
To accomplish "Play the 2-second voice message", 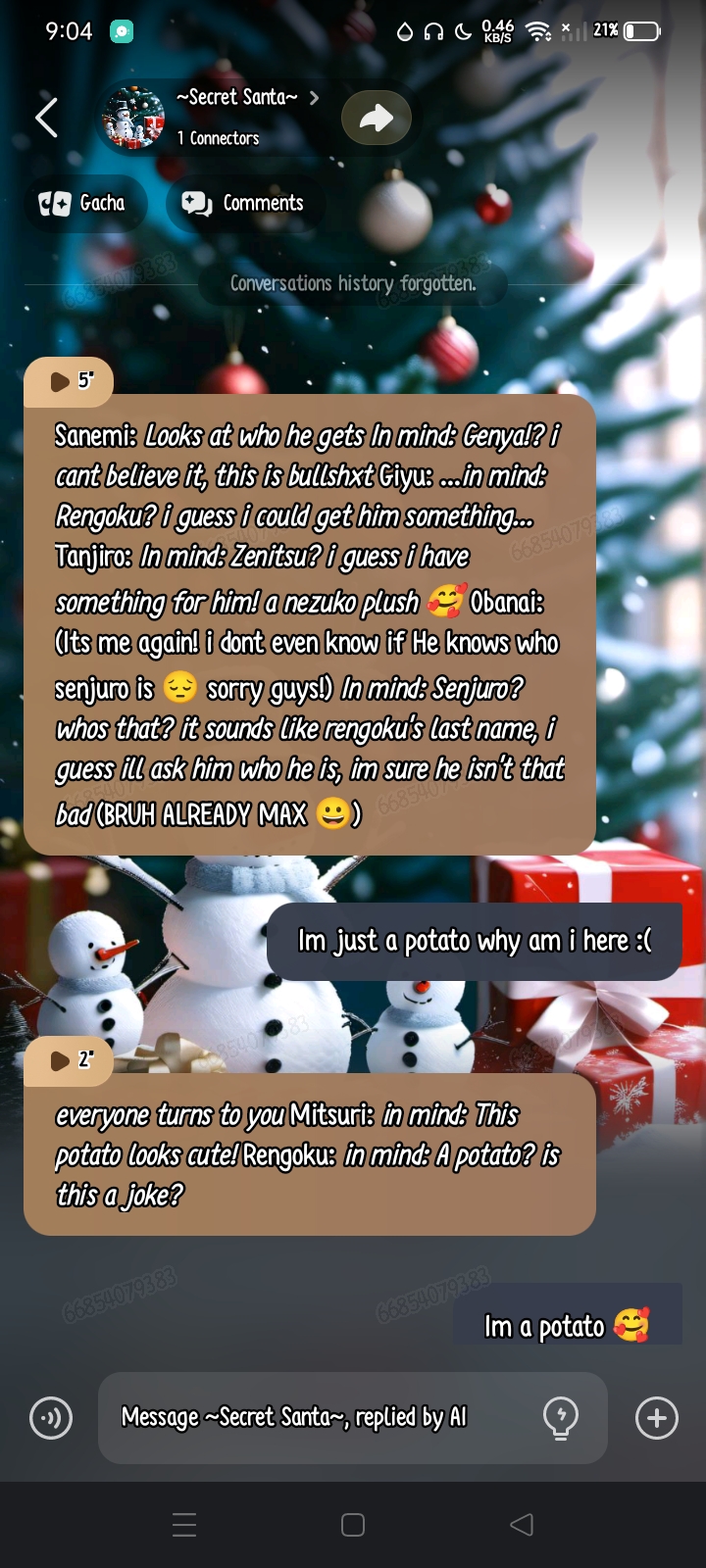I will [x=69, y=1060].
